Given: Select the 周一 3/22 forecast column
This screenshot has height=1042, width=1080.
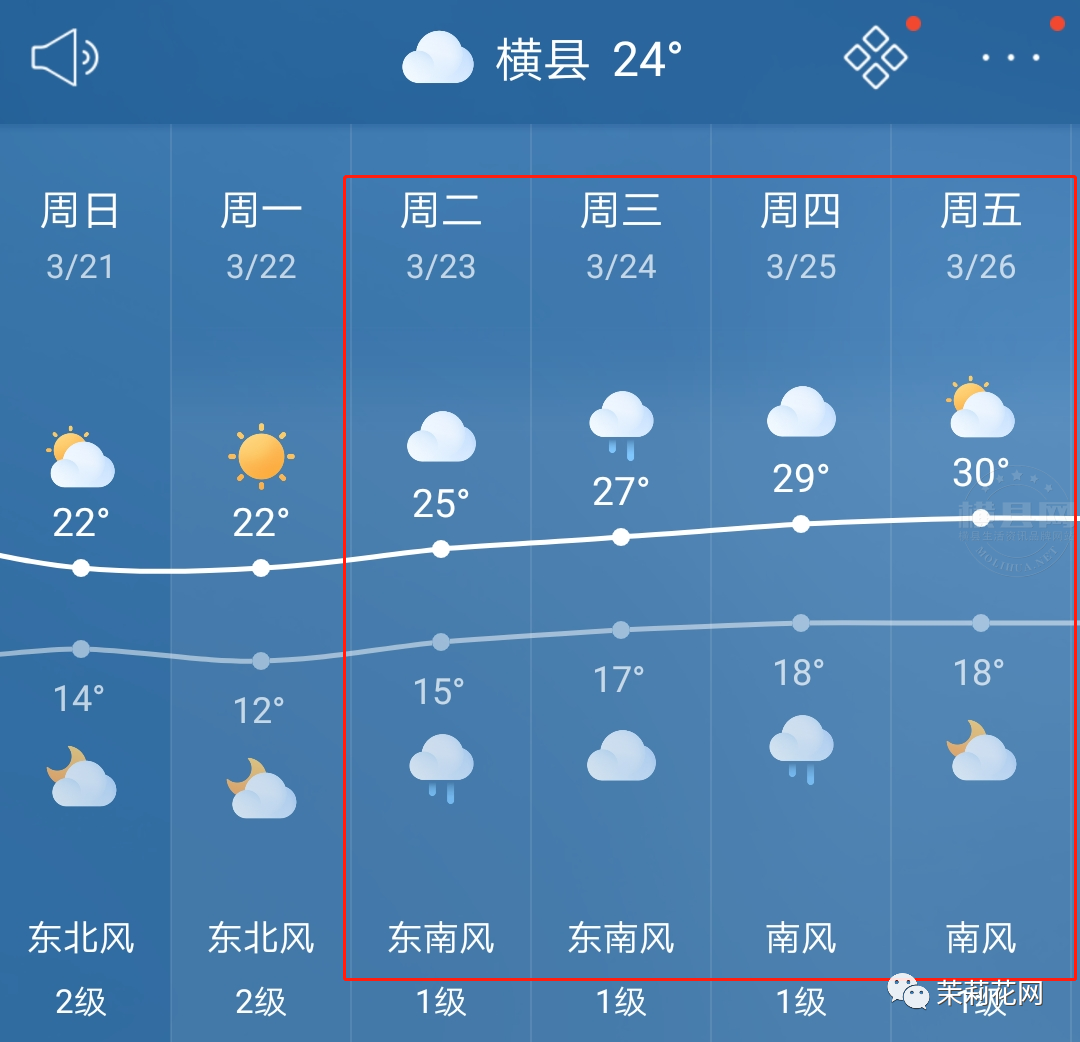Looking at the screenshot, I should (x=261, y=580).
